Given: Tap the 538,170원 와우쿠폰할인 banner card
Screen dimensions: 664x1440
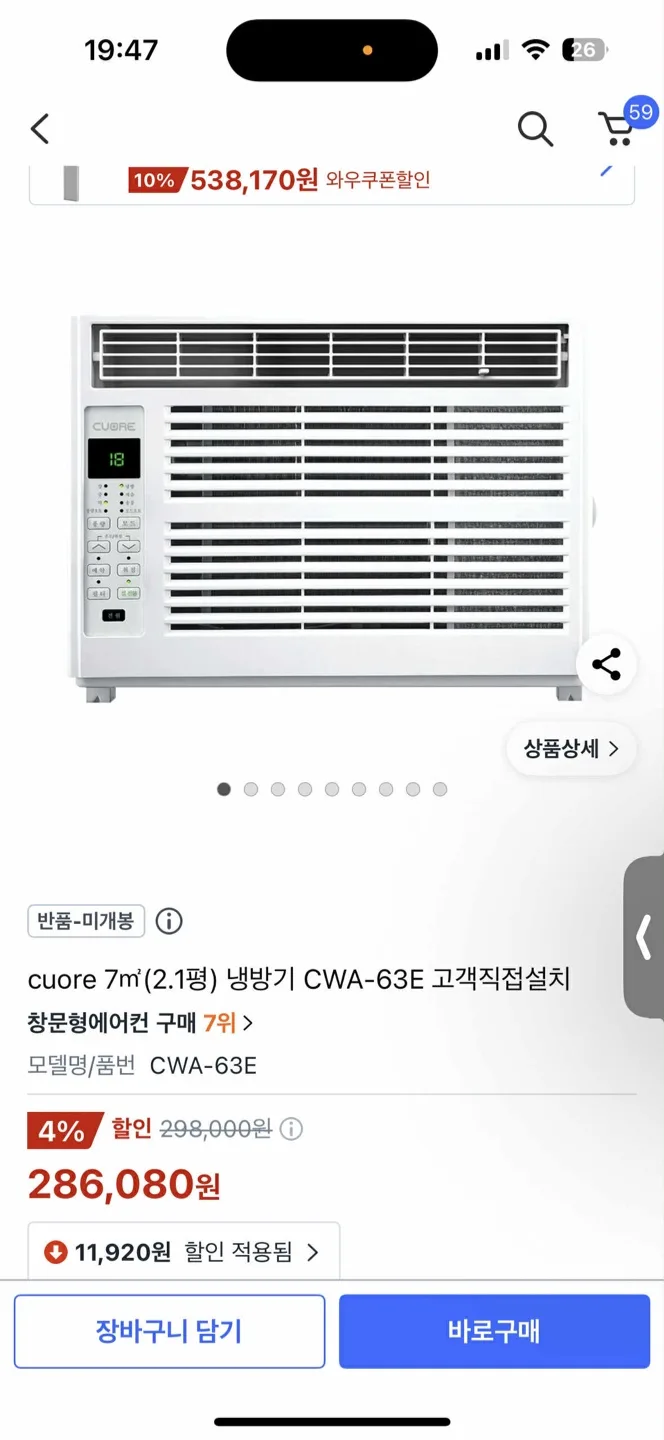Looking at the screenshot, I should point(331,181).
